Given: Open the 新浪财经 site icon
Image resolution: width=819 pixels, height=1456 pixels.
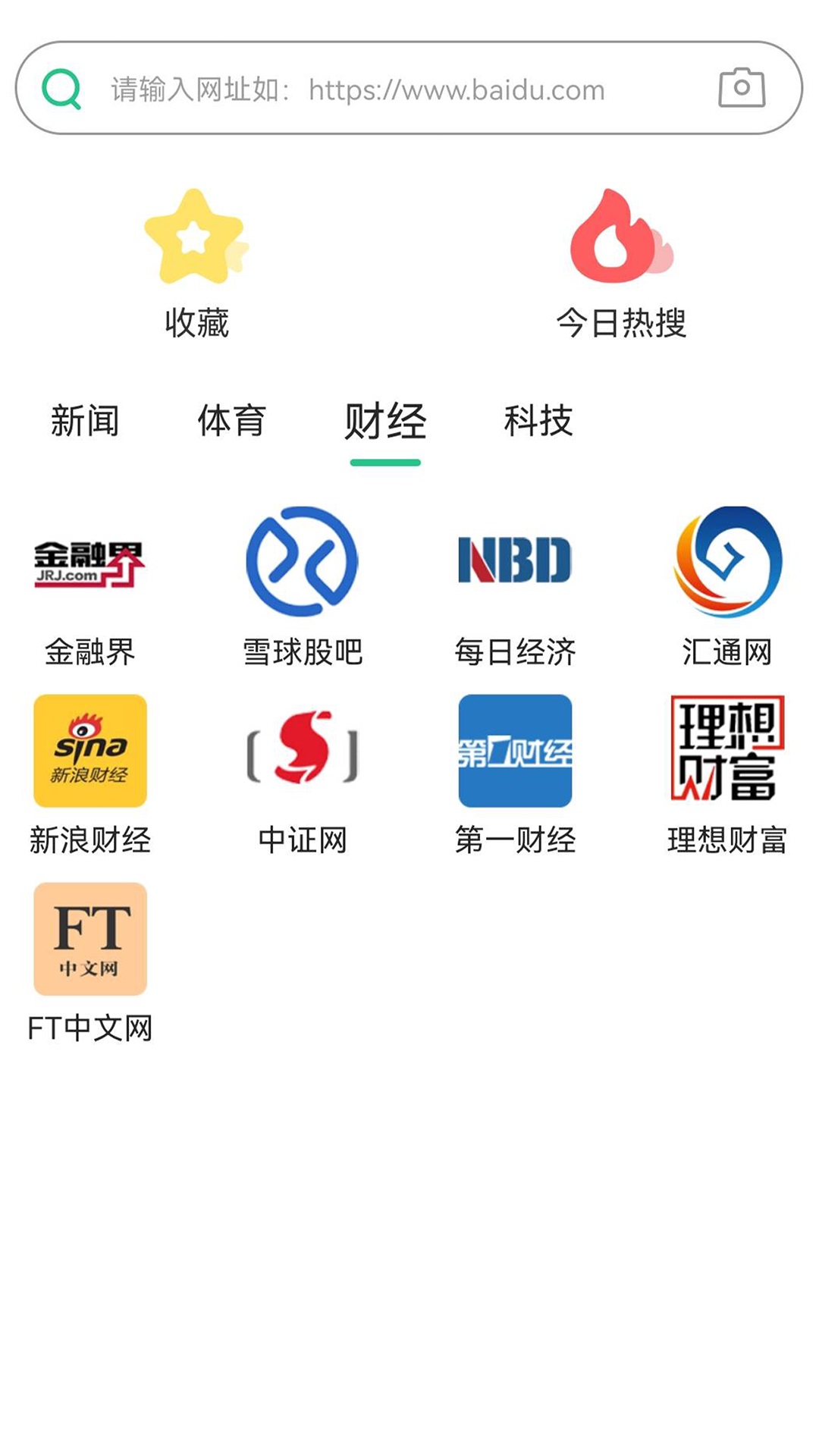Looking at the screenshot, I should point(89,751).
